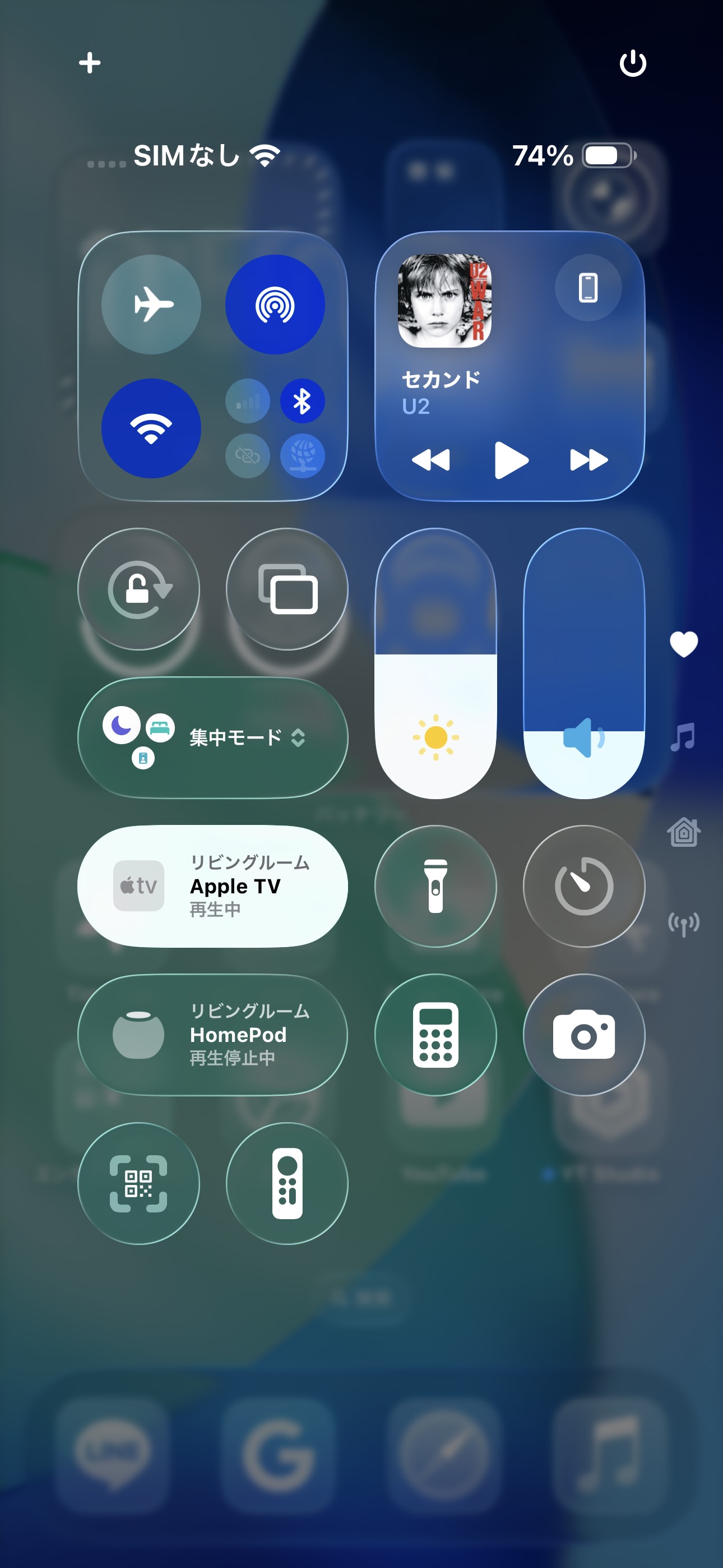The width and height of the screenshot is (723, 1568).
Task: Open the camera
Action: click(584, 1035)
